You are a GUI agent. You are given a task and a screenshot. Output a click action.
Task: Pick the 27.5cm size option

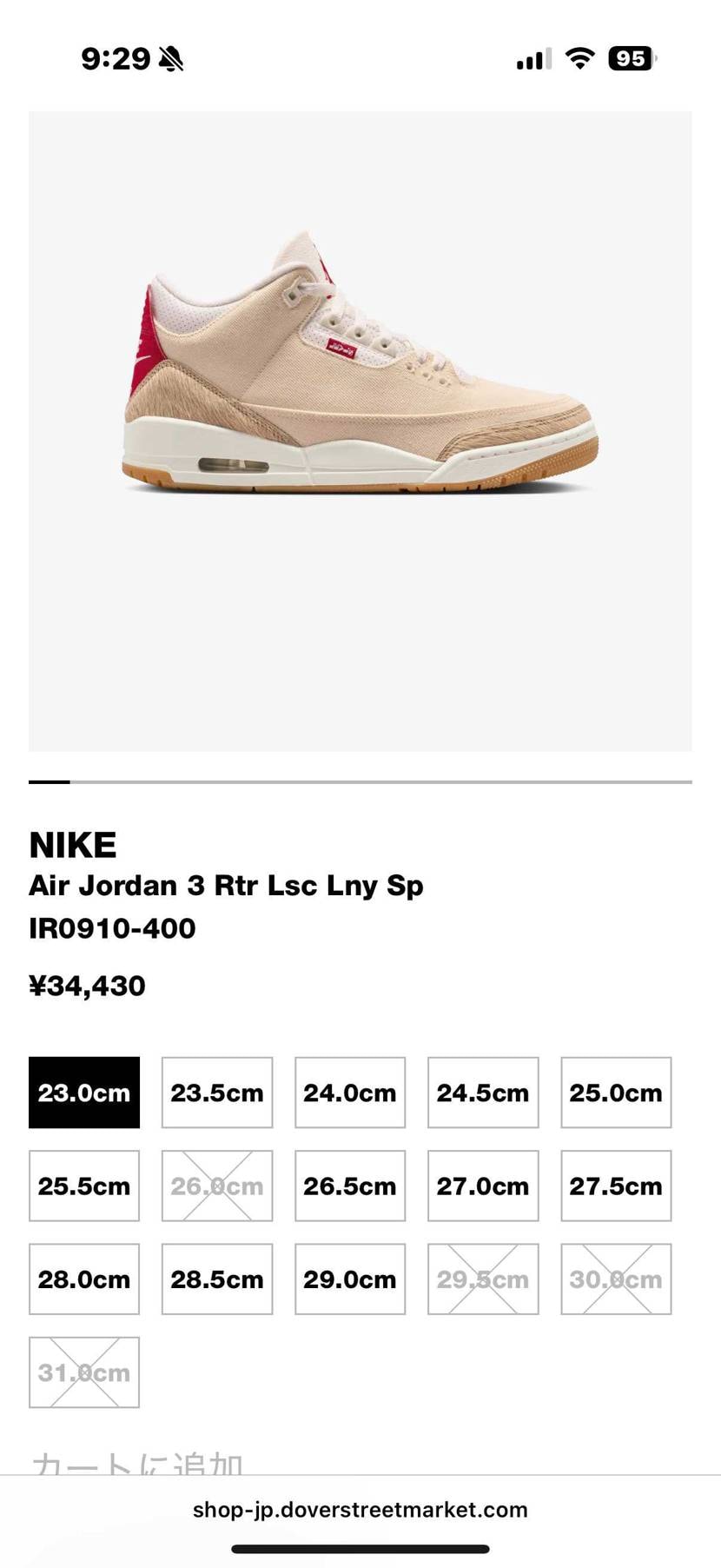(x=616, y=1186)
